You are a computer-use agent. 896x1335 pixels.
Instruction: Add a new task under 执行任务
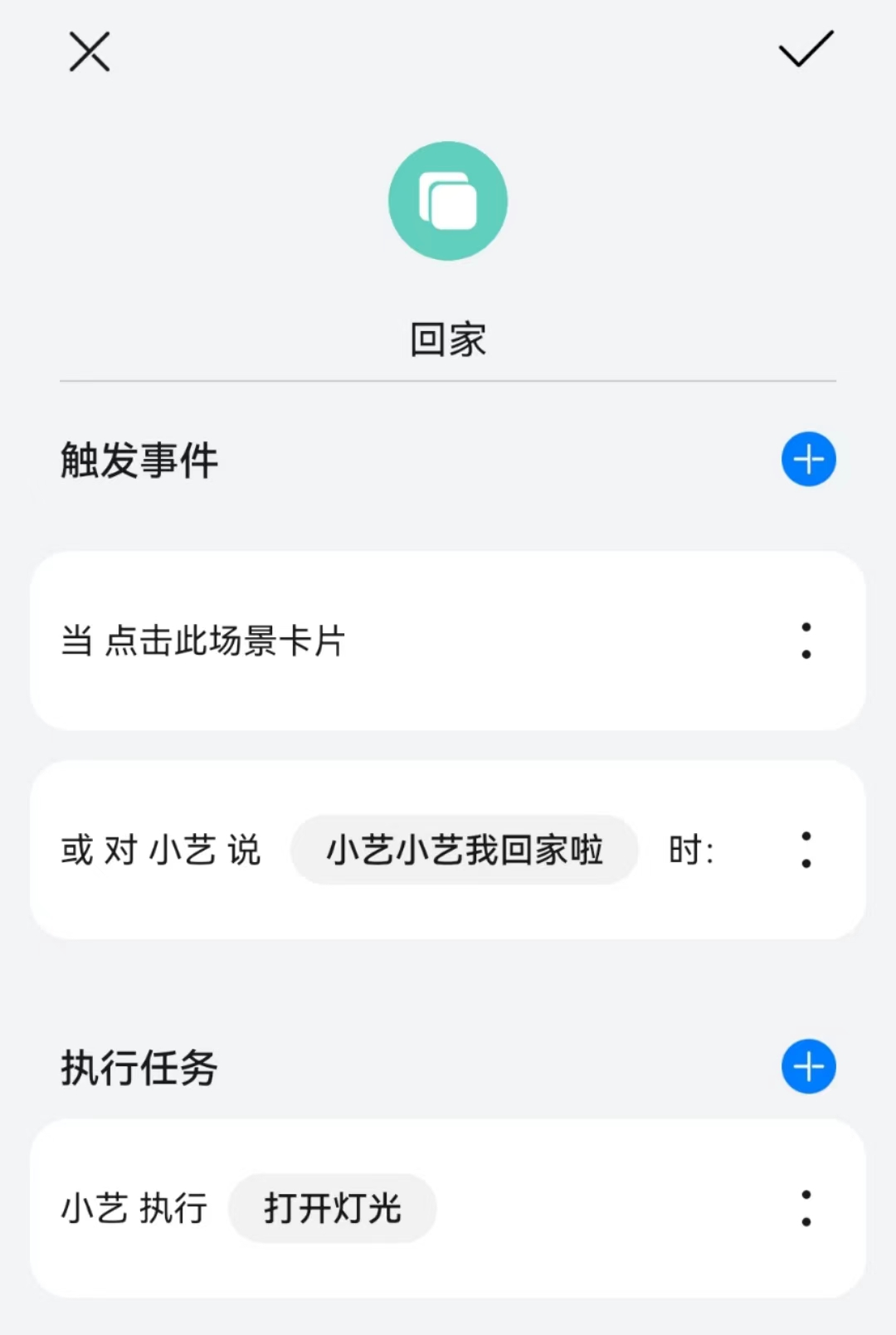(808, 1066)
